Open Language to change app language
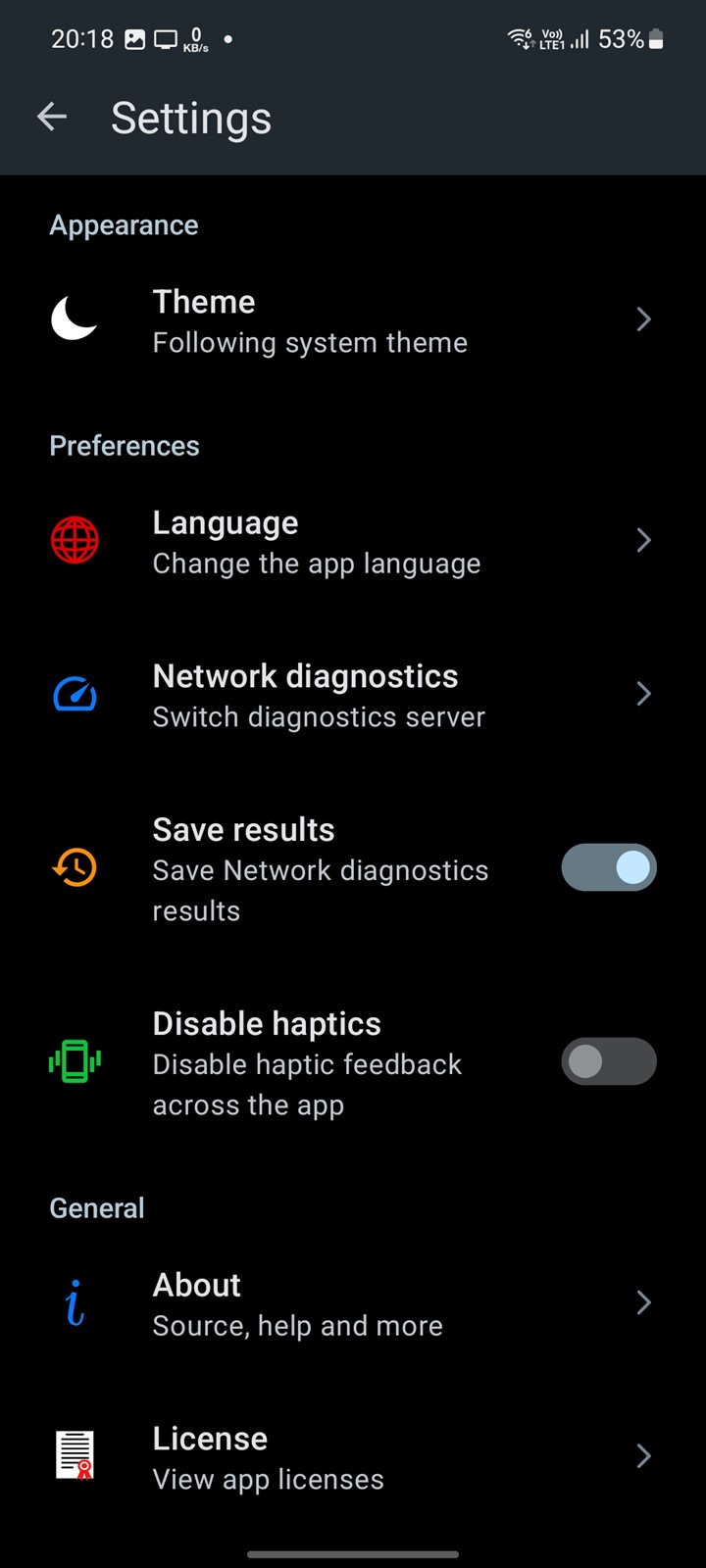Screen dimensions: 706x1568 point(353,542)
